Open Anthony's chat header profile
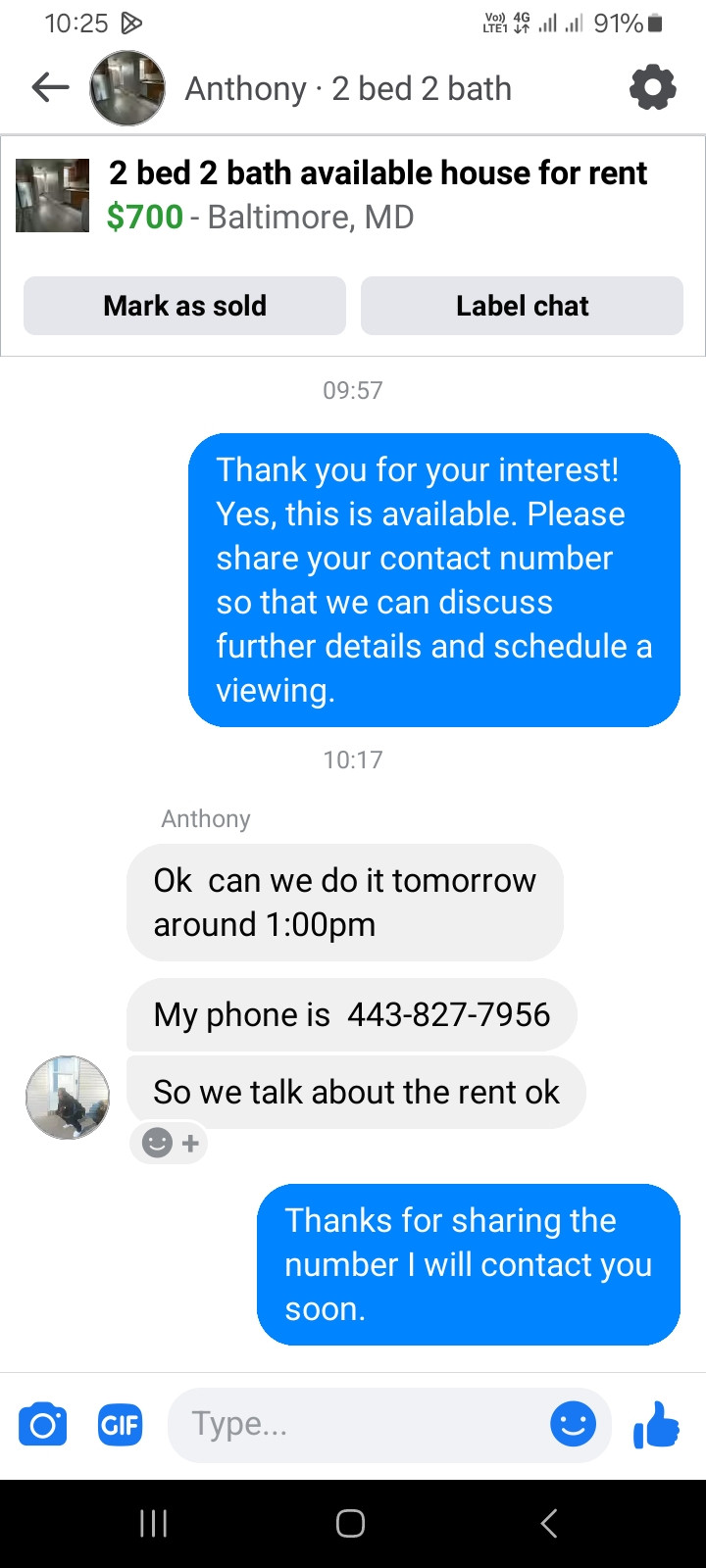Viewport: 706px width, 1568px height. (x=127, y=88)
